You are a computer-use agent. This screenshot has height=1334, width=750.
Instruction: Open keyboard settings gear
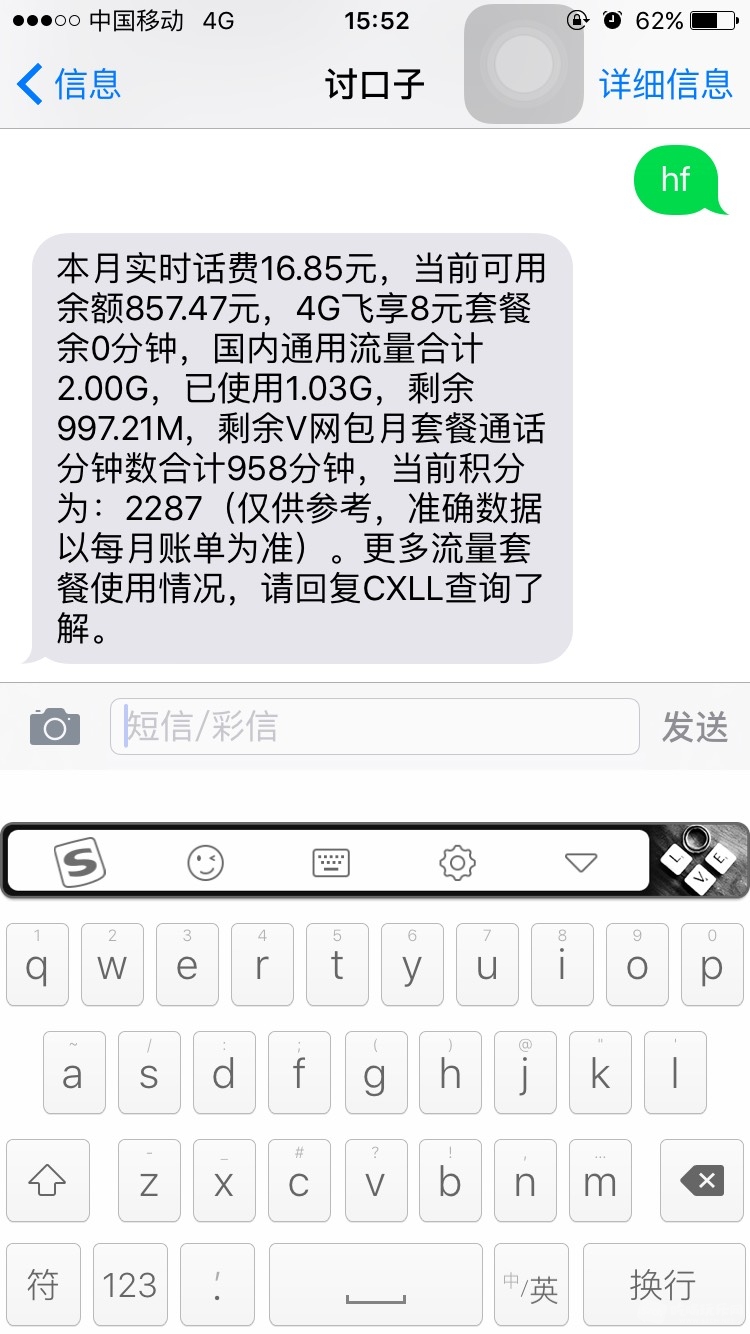(457, 862)
